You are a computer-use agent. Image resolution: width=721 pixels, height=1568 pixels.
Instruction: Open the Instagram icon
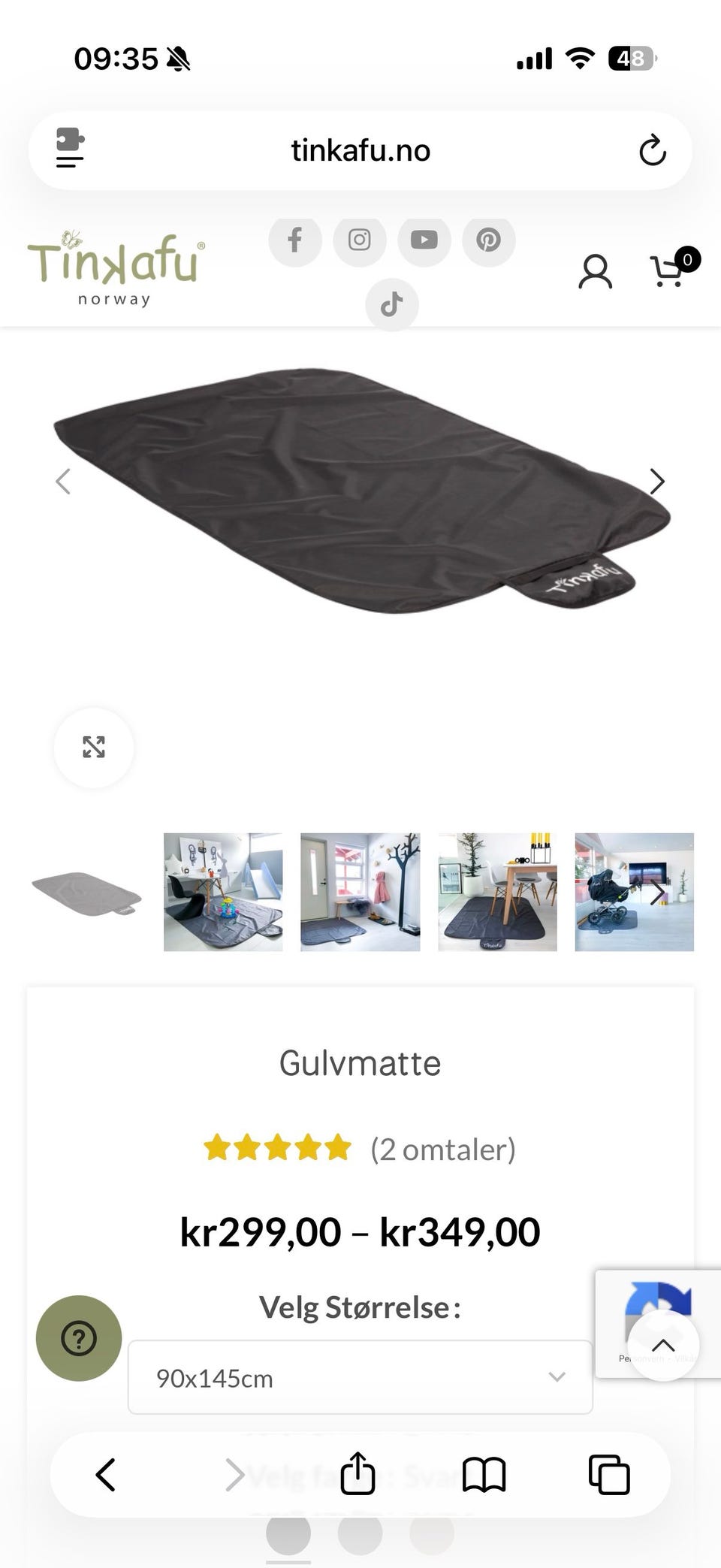point(359,240)
